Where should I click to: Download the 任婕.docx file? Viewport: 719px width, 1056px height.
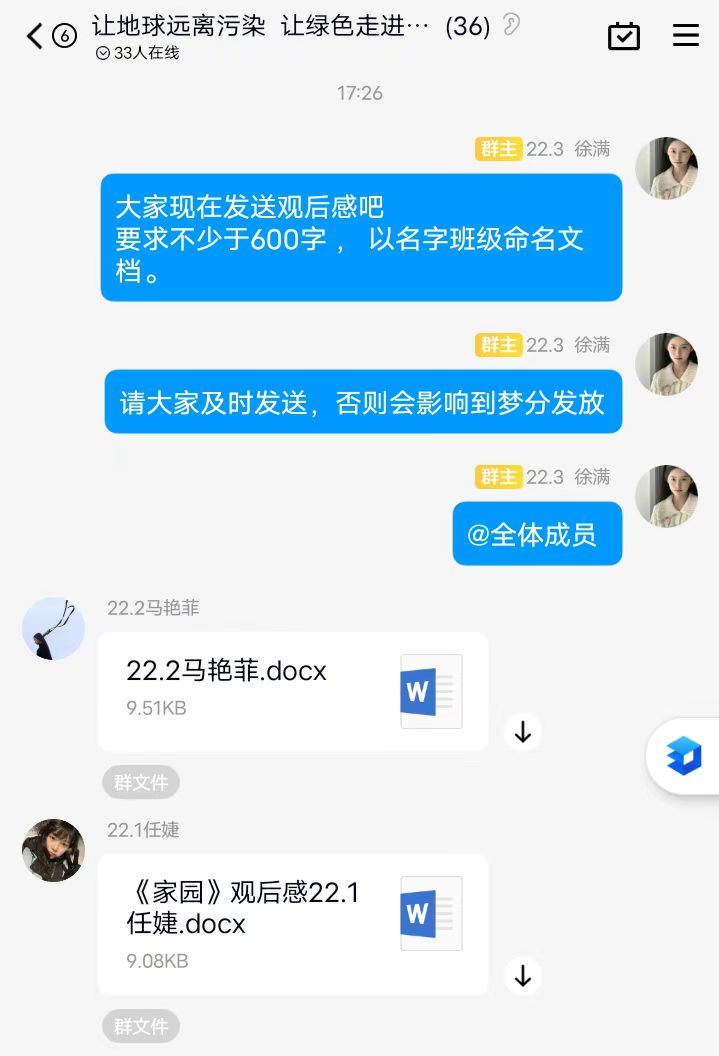pyautogui.click(x=522, y=975)
